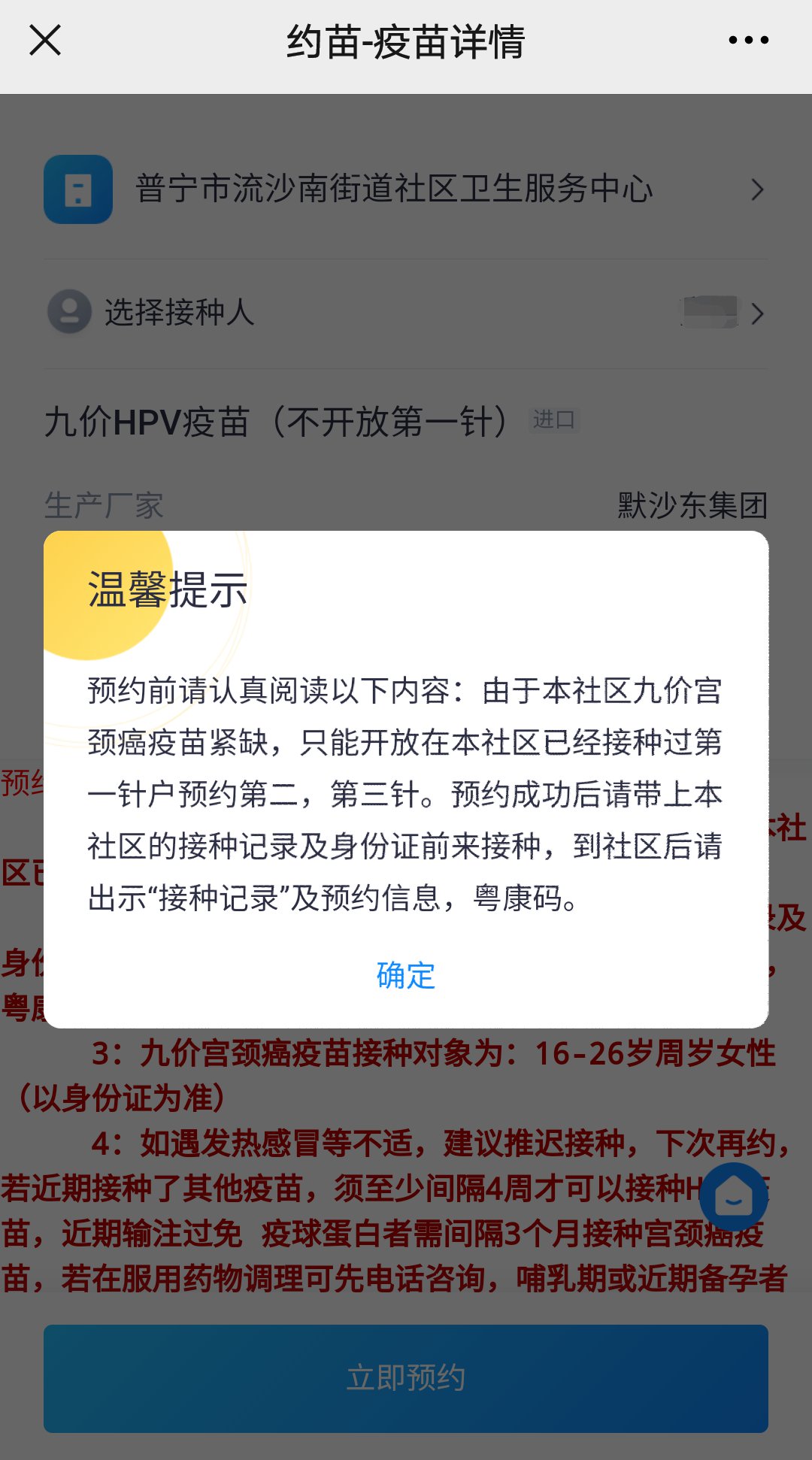The height and width of the screenshot is (1460, 812).
Task: Open the 选择接种人 row
Action: coord(405,313)
